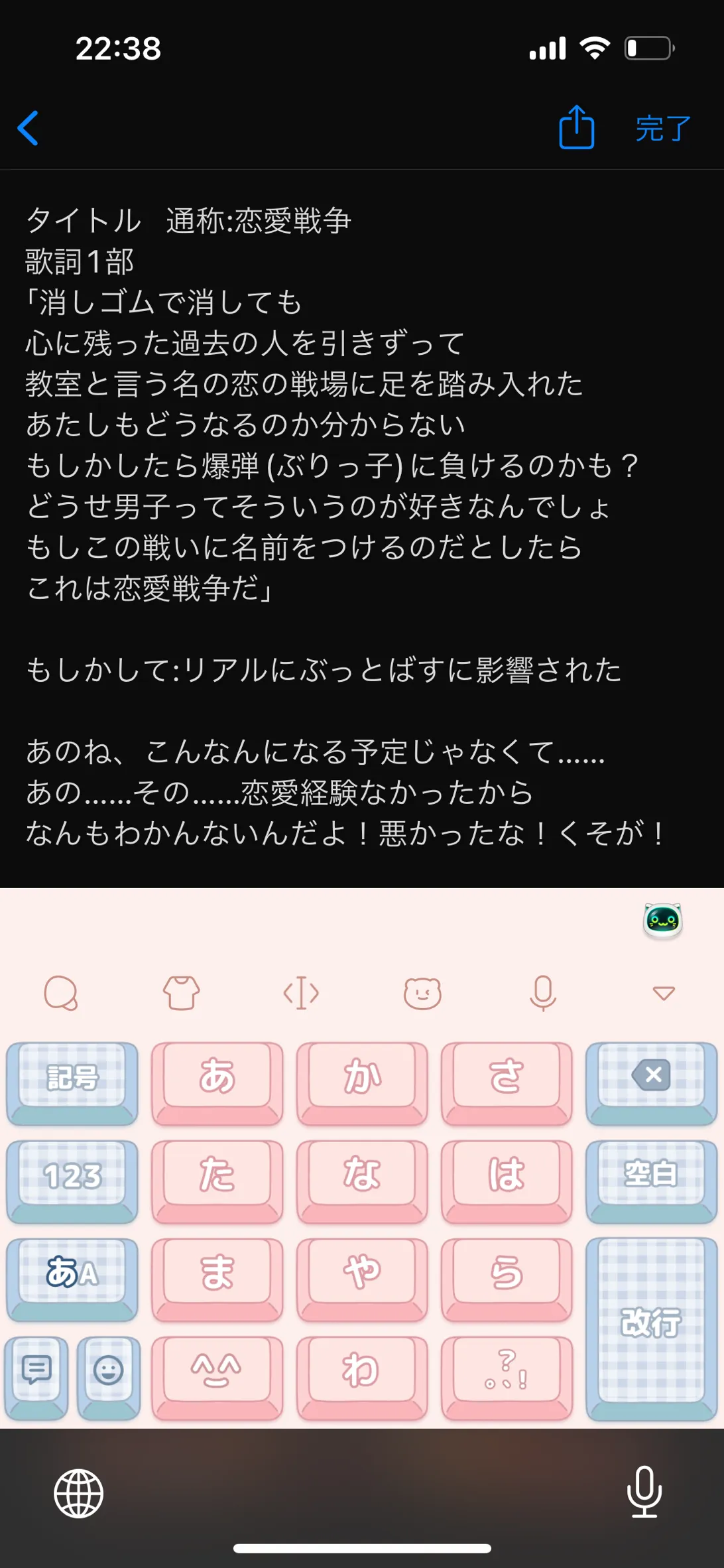
Task: Share this note
Action: [x=576, y=127]
